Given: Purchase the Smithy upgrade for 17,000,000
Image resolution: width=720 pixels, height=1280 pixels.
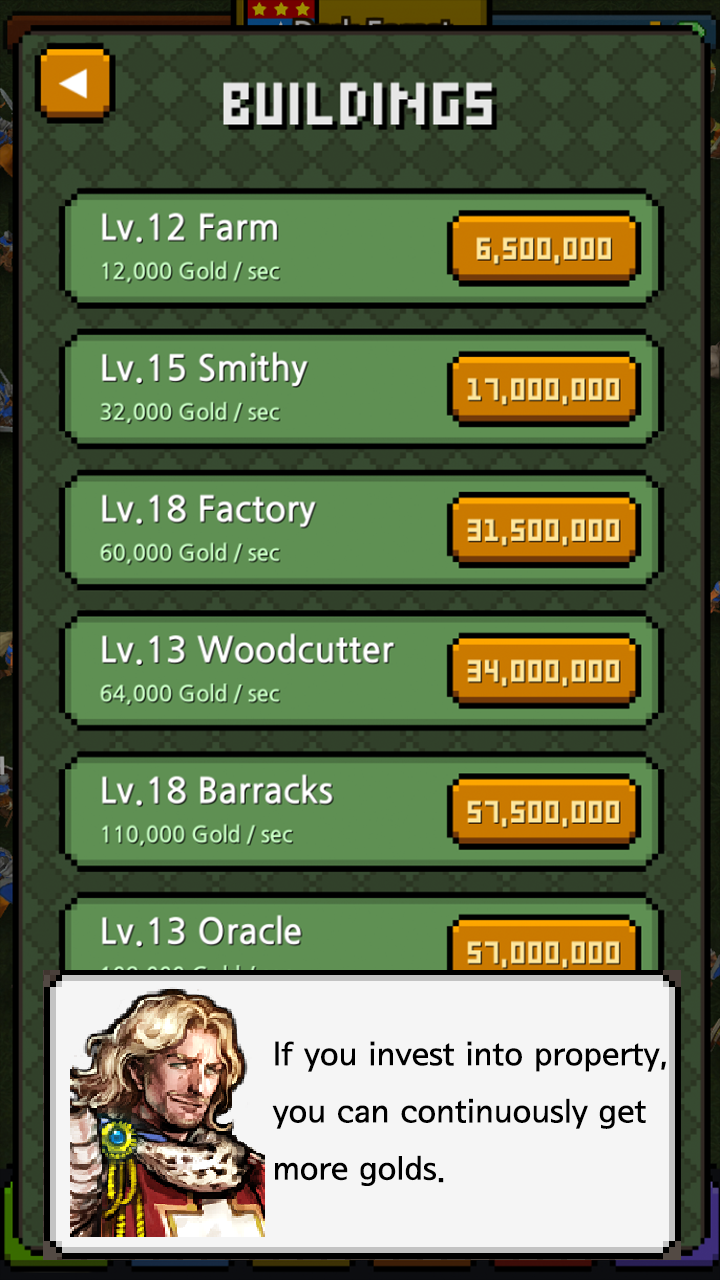Looking at the screenshot, I should click(x=543, y=389).
